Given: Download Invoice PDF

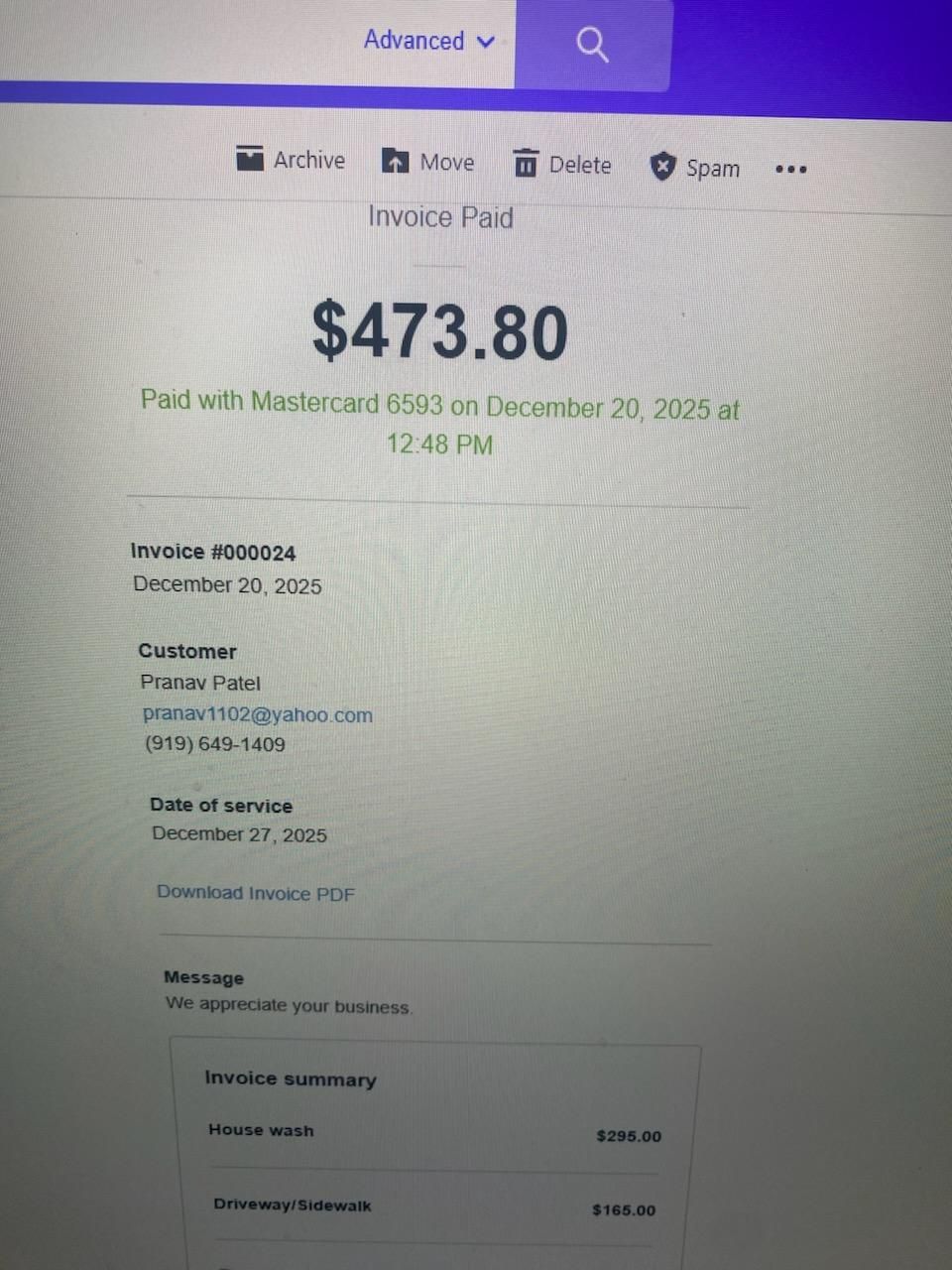Looking at the screenshot, I should [x=256, y=893].
